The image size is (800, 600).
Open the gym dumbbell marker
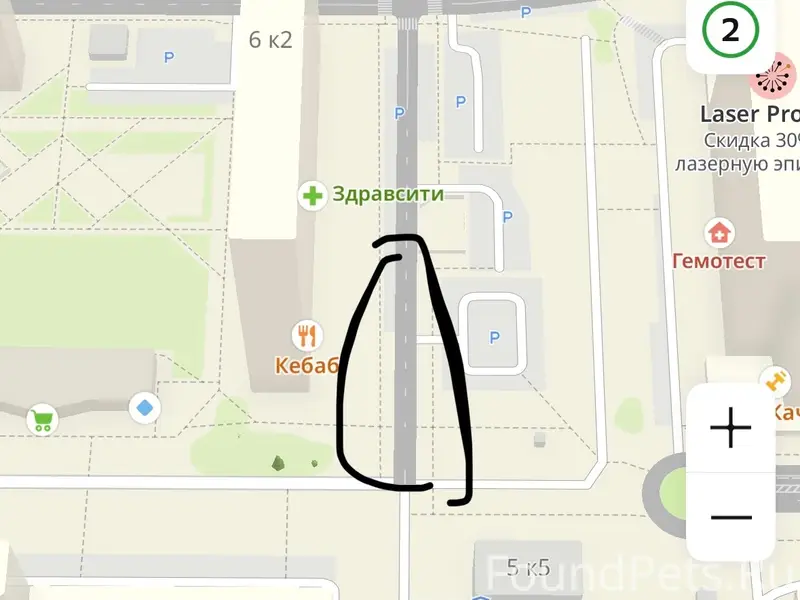(x=773, y=380)
